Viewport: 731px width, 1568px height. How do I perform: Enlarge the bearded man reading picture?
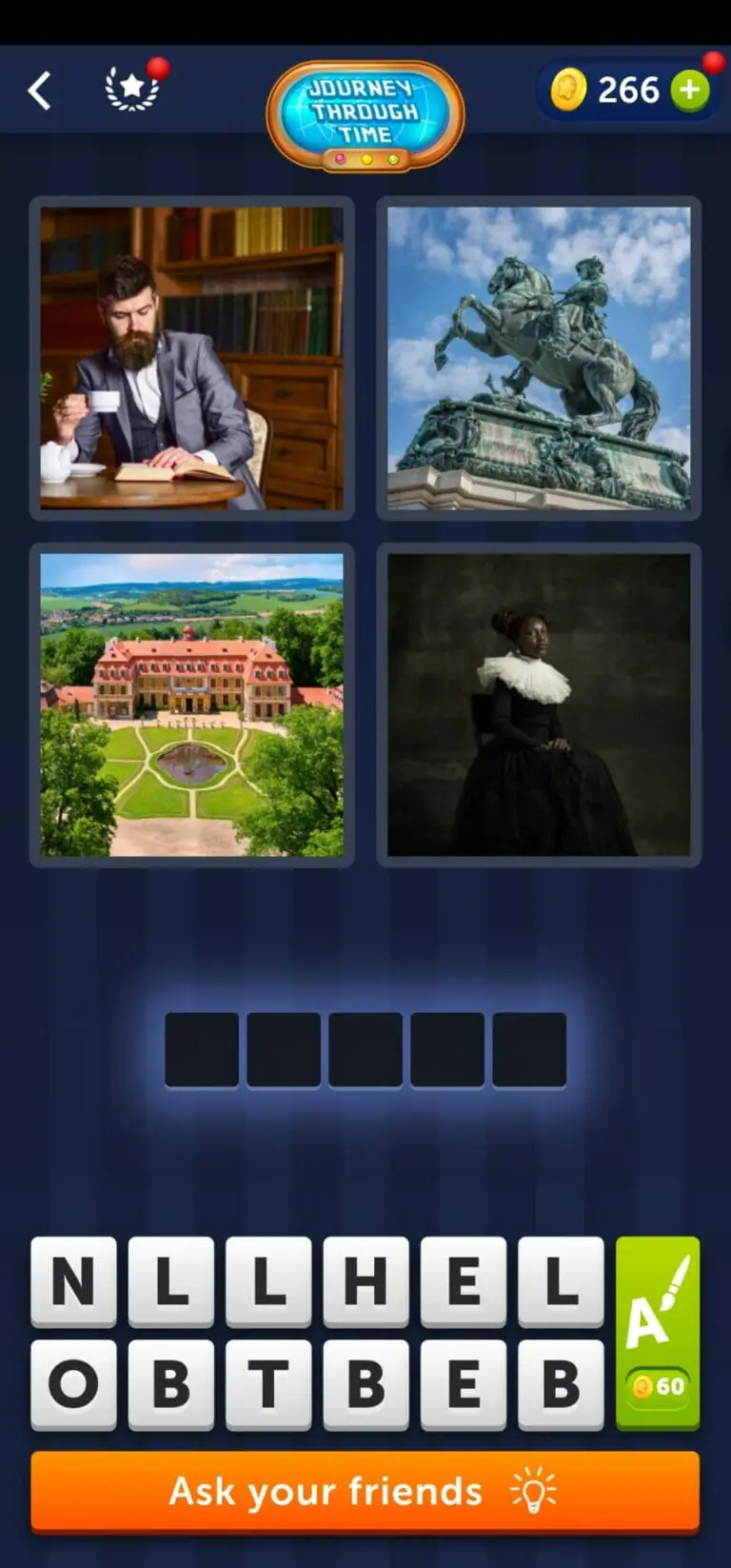[192, 358]
